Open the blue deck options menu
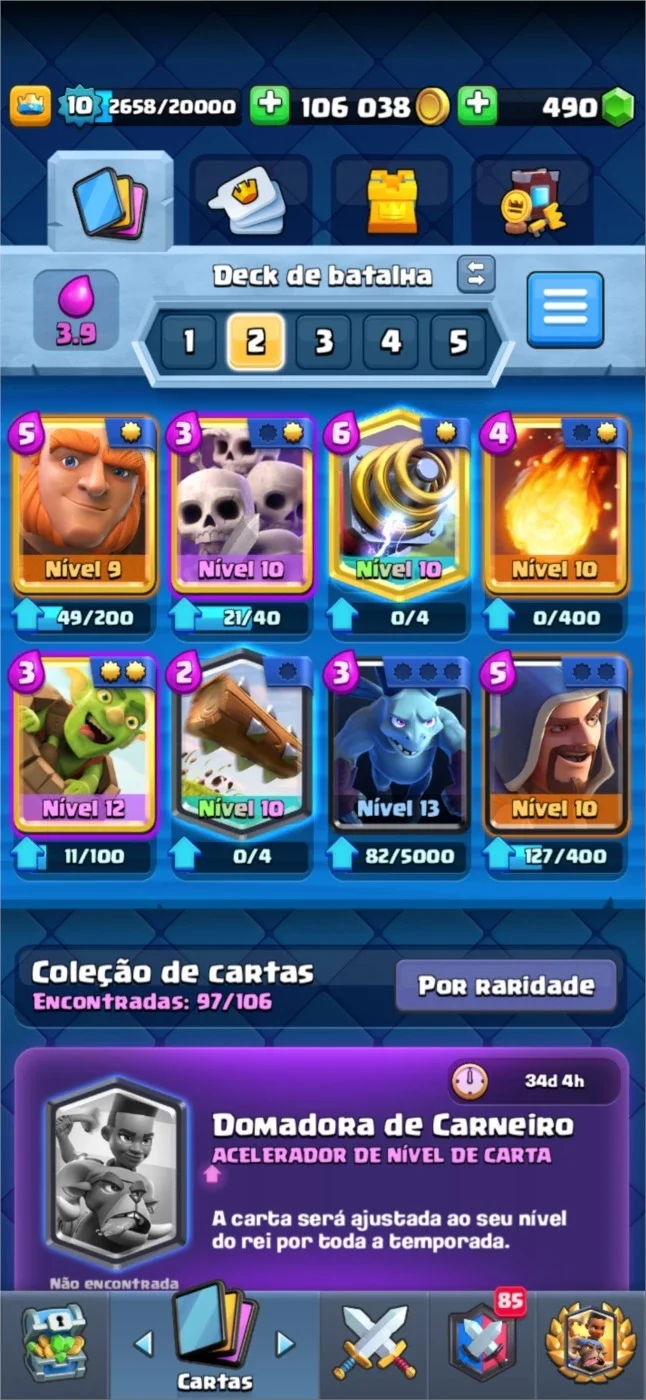This screenshot has height=1400, width=646. 565,309
